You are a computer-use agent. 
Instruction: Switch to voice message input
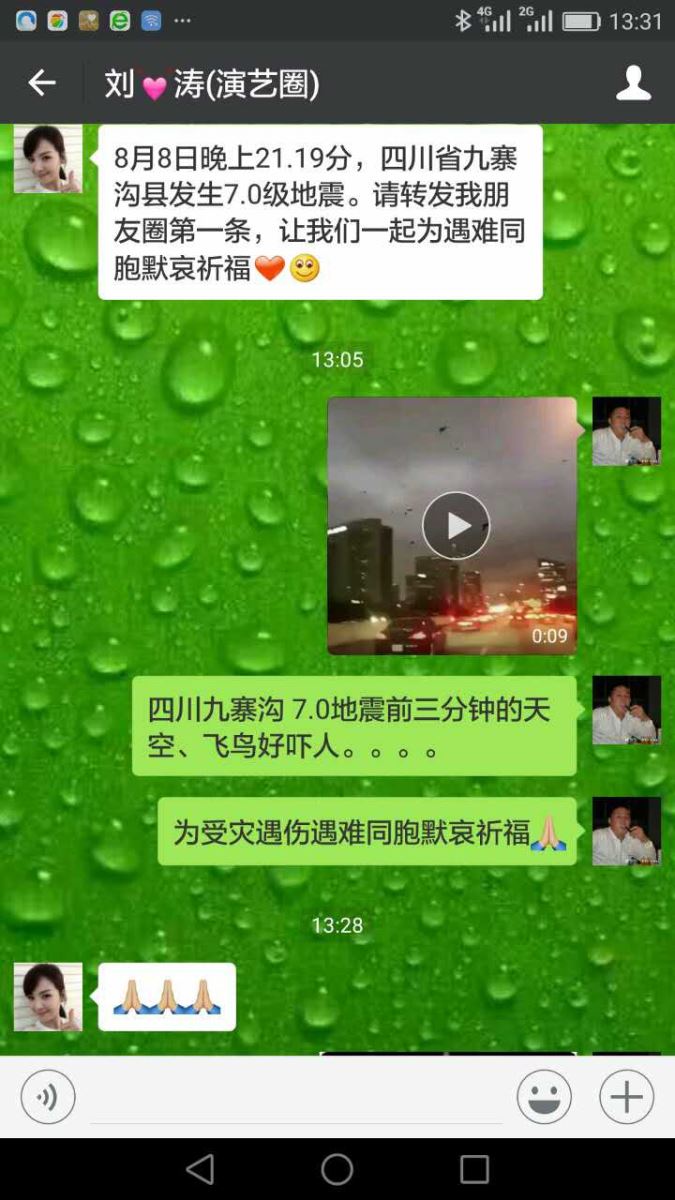(x=48, y=1097)
